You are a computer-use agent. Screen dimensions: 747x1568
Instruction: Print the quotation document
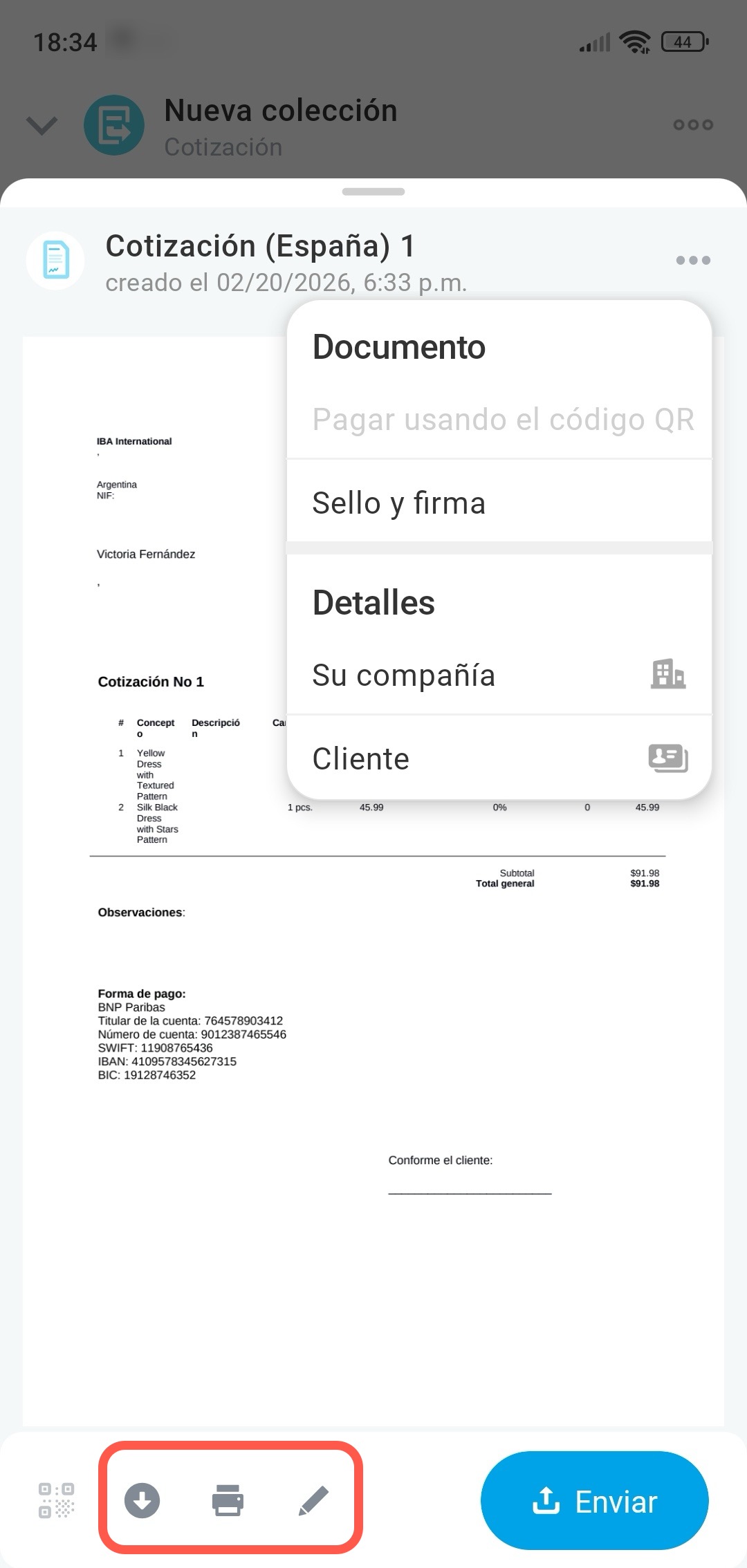tap(228, 1501)
